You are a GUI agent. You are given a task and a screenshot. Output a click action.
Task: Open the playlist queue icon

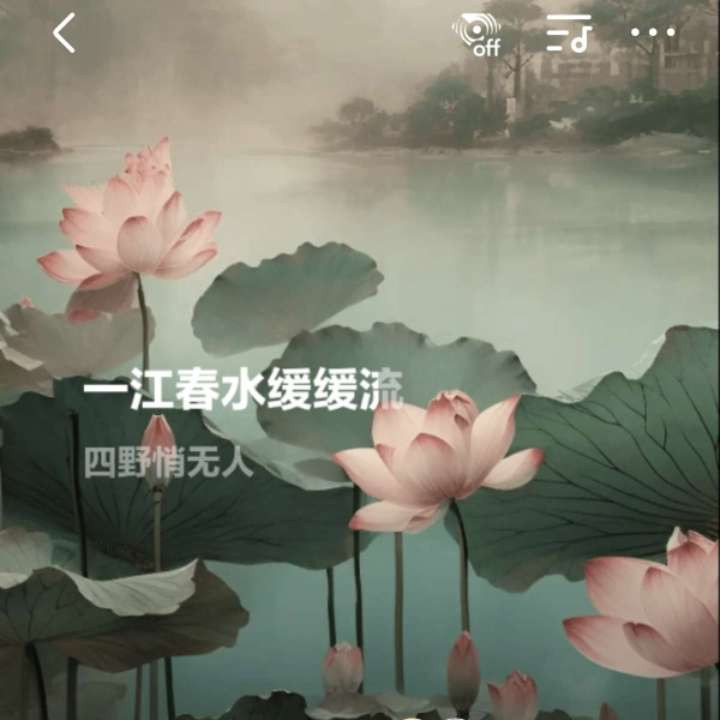coord(569,33)
